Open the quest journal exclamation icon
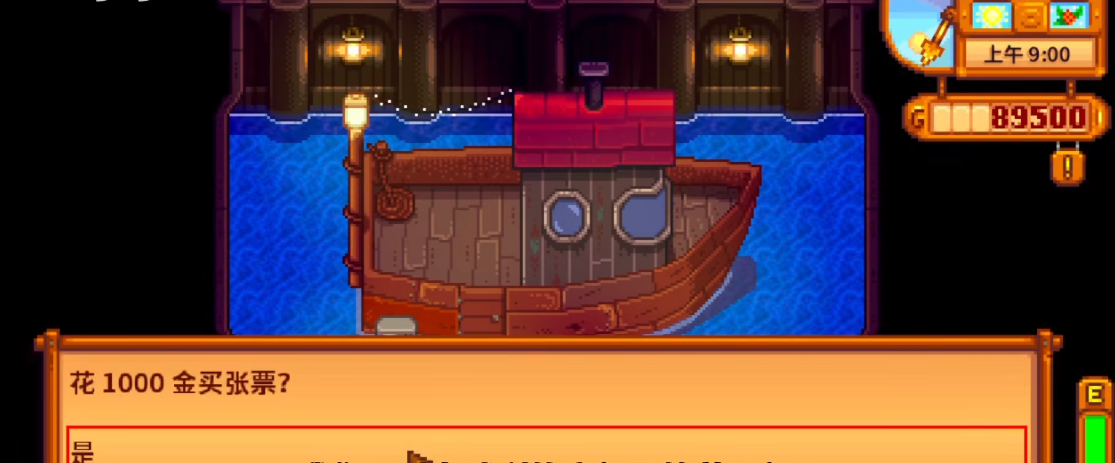The image size is (1115, 463). pyautogui.click(x=1067, y=163)
